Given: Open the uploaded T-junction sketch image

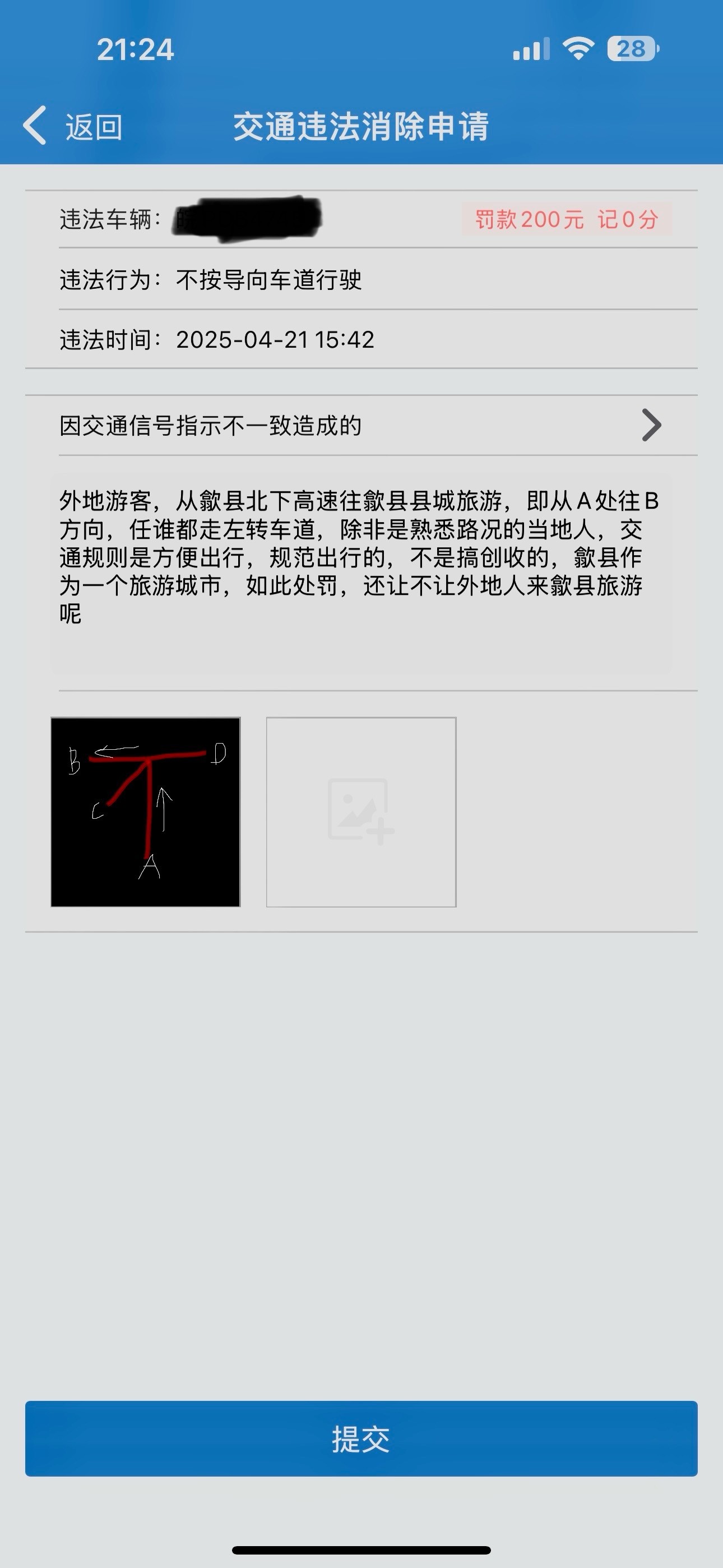Looking at the screenshot, I should coord(146,812).
